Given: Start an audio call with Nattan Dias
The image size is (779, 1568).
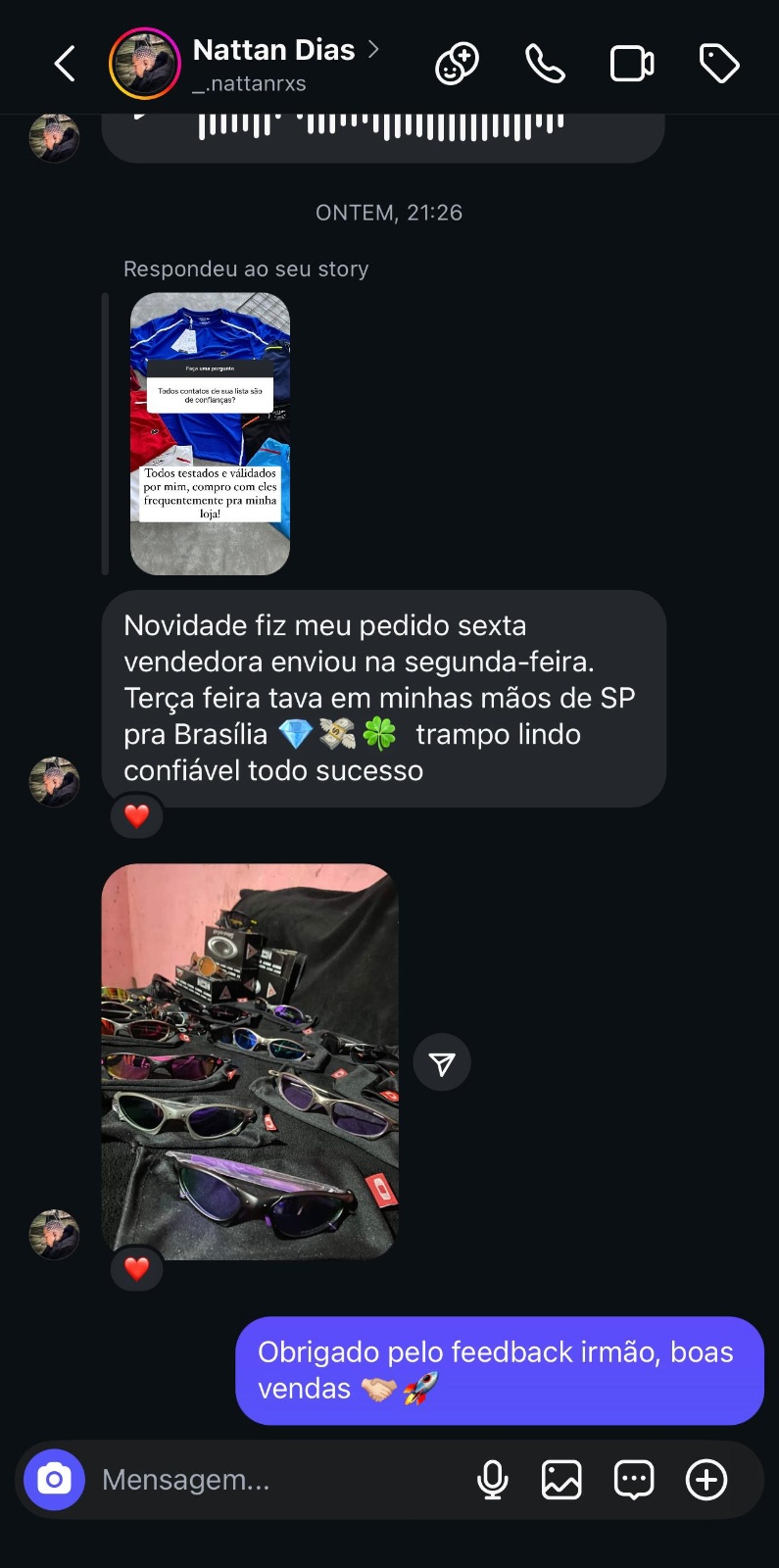Looking at the screenshot, I should [544, 62].
